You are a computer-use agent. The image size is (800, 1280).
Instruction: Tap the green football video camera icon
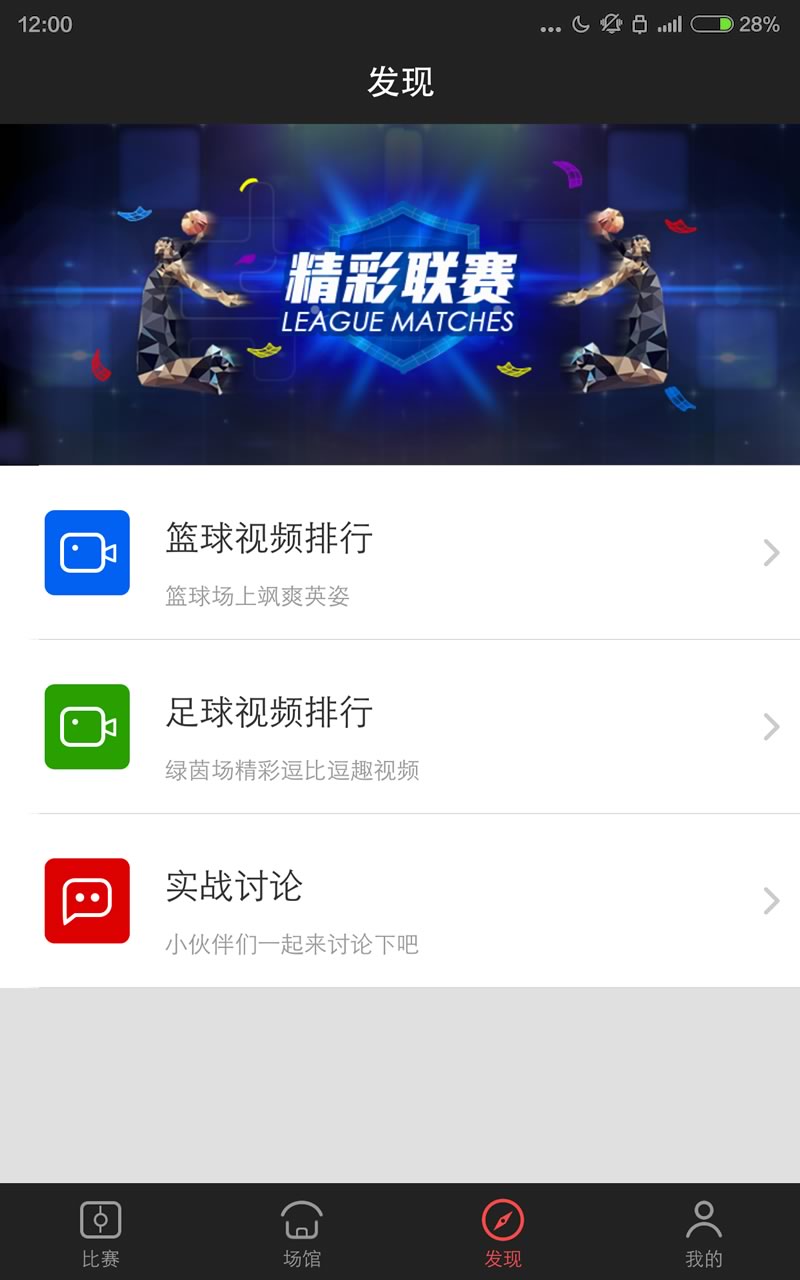tap(86, 727)
